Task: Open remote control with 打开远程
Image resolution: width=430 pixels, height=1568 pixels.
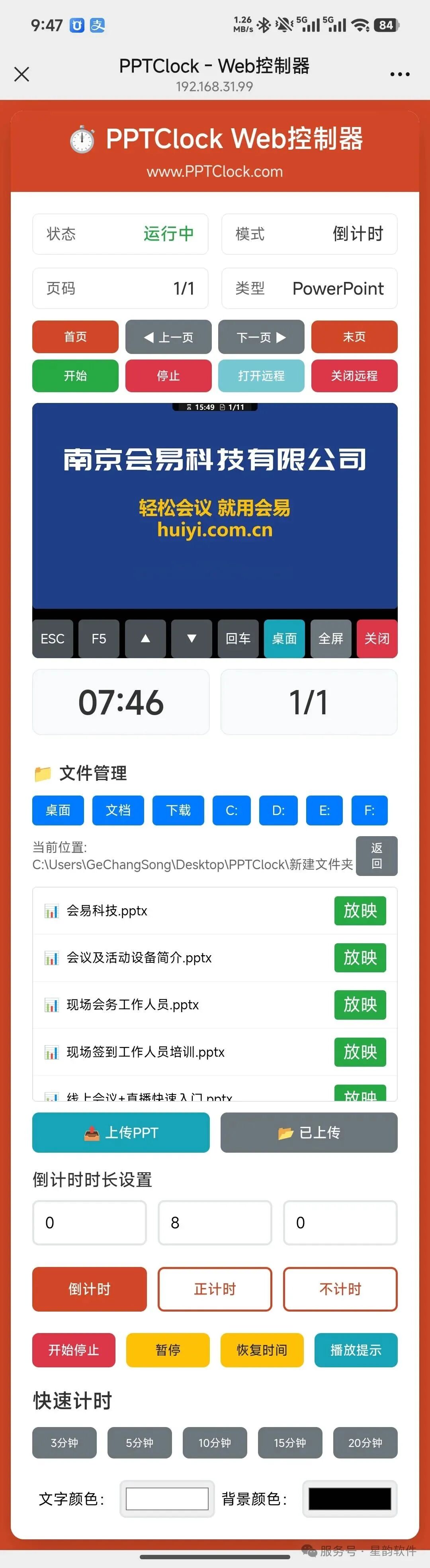Action: click(x=261, y=375)
